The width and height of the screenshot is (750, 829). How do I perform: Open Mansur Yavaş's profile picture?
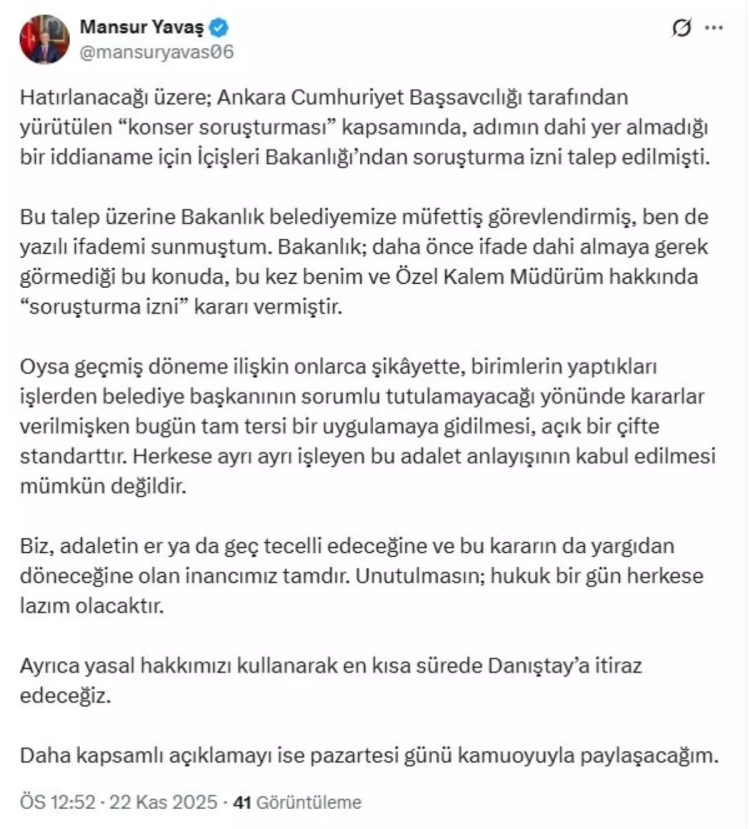point(44,41)
